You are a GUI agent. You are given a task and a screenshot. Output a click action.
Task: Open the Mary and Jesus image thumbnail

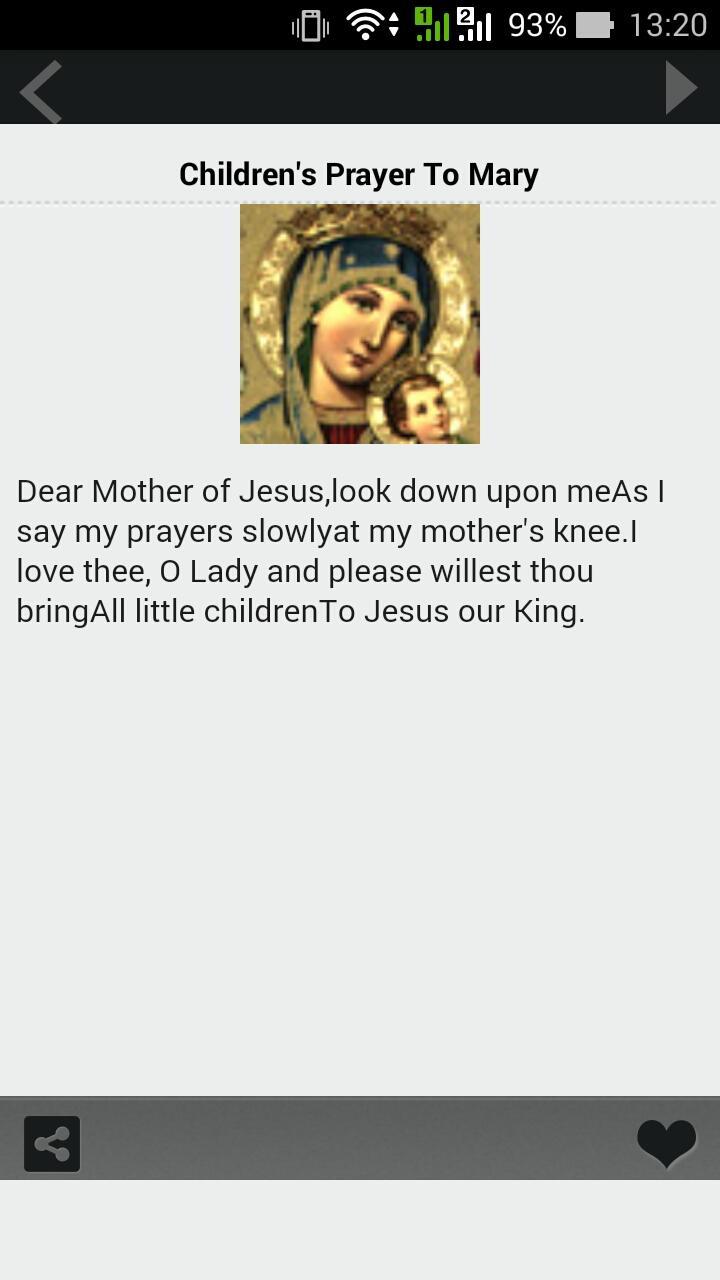pyautogui.click(x=359, y=323)
